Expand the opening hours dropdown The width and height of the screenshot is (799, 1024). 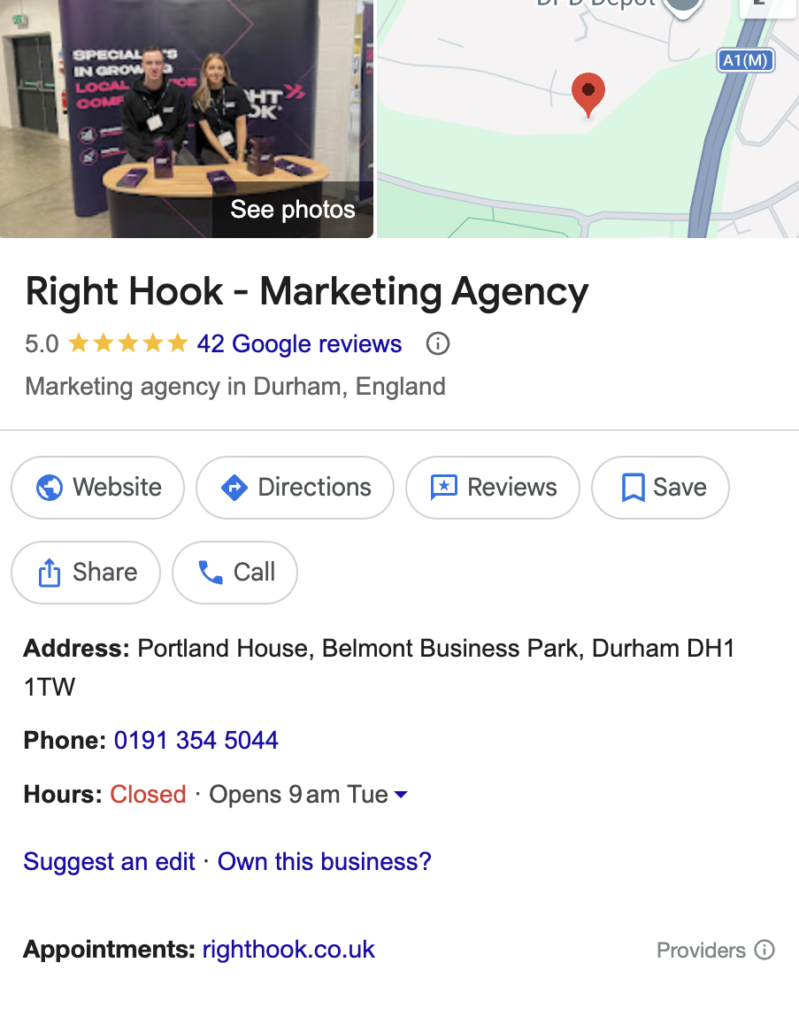tap(401, 795)
